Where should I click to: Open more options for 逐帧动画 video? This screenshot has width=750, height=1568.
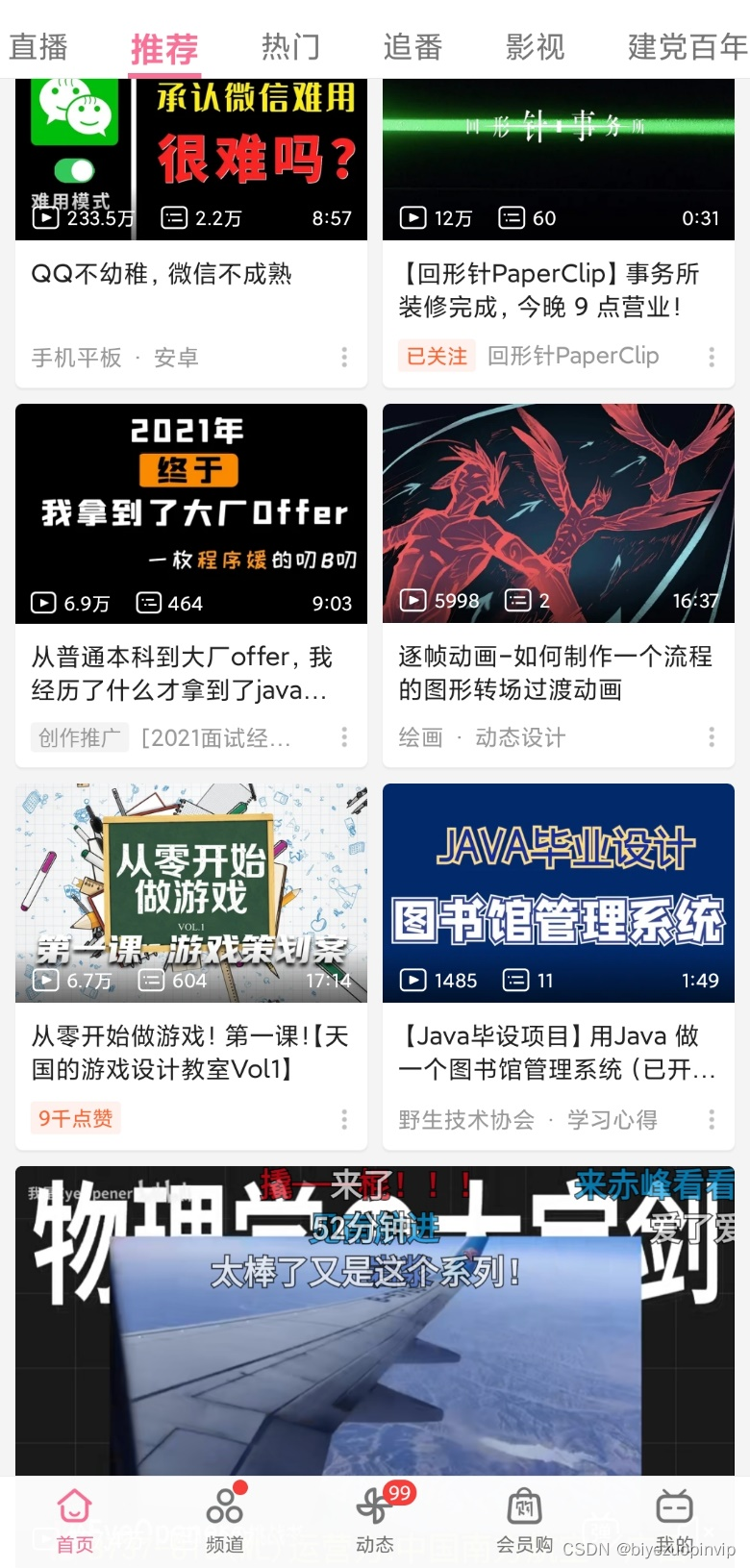[x=712, y=737]
